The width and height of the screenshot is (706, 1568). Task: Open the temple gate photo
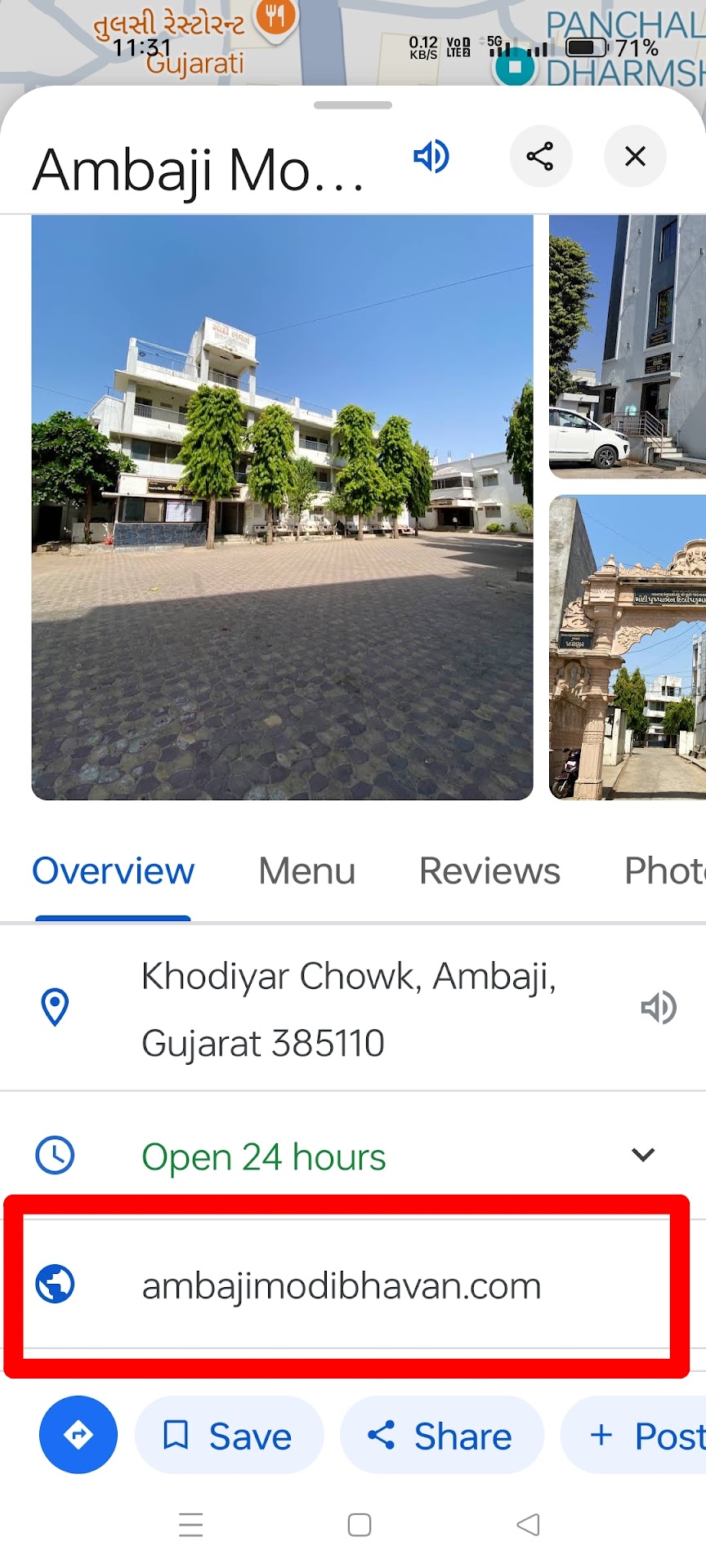(x=627, y=647)
